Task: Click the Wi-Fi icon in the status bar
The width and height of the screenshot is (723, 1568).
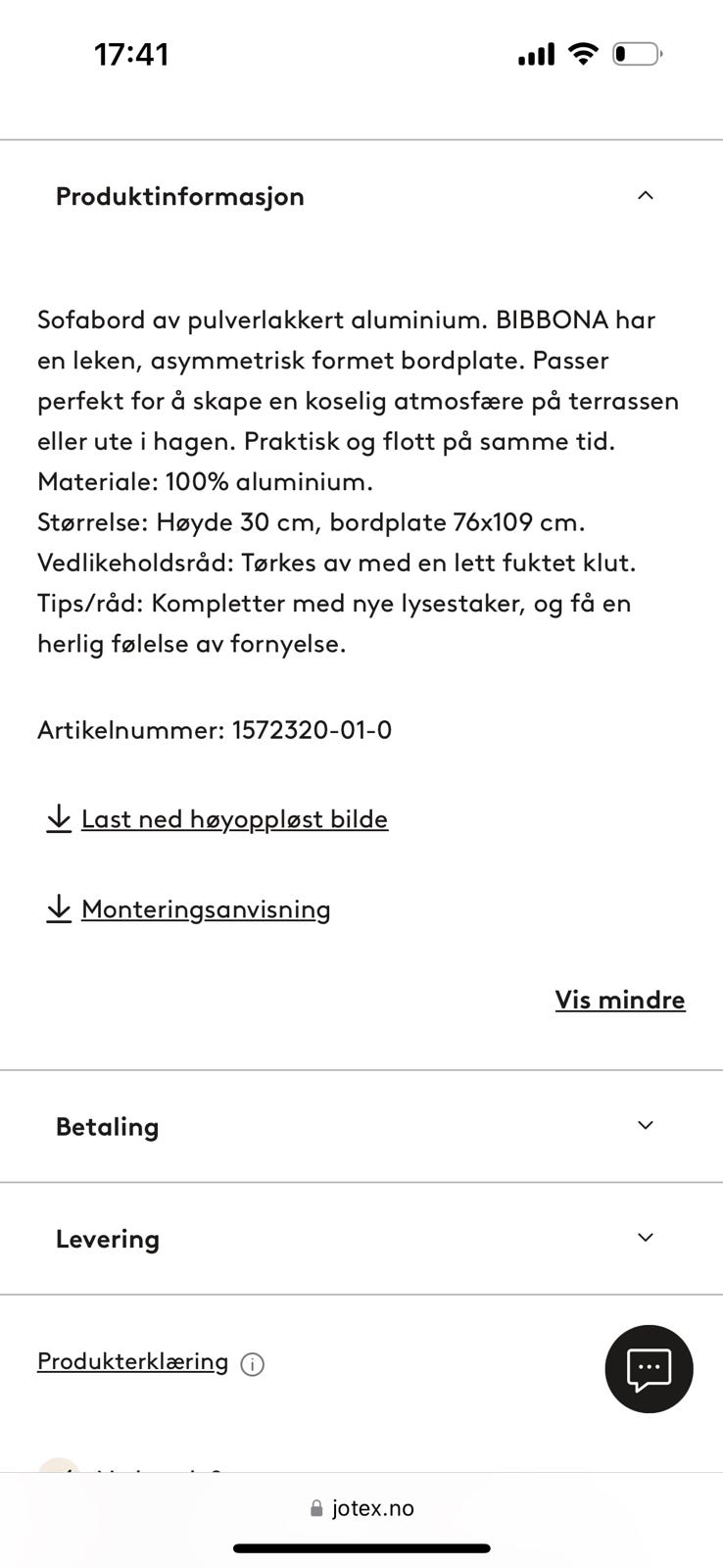Action: [x=582, y=54]
